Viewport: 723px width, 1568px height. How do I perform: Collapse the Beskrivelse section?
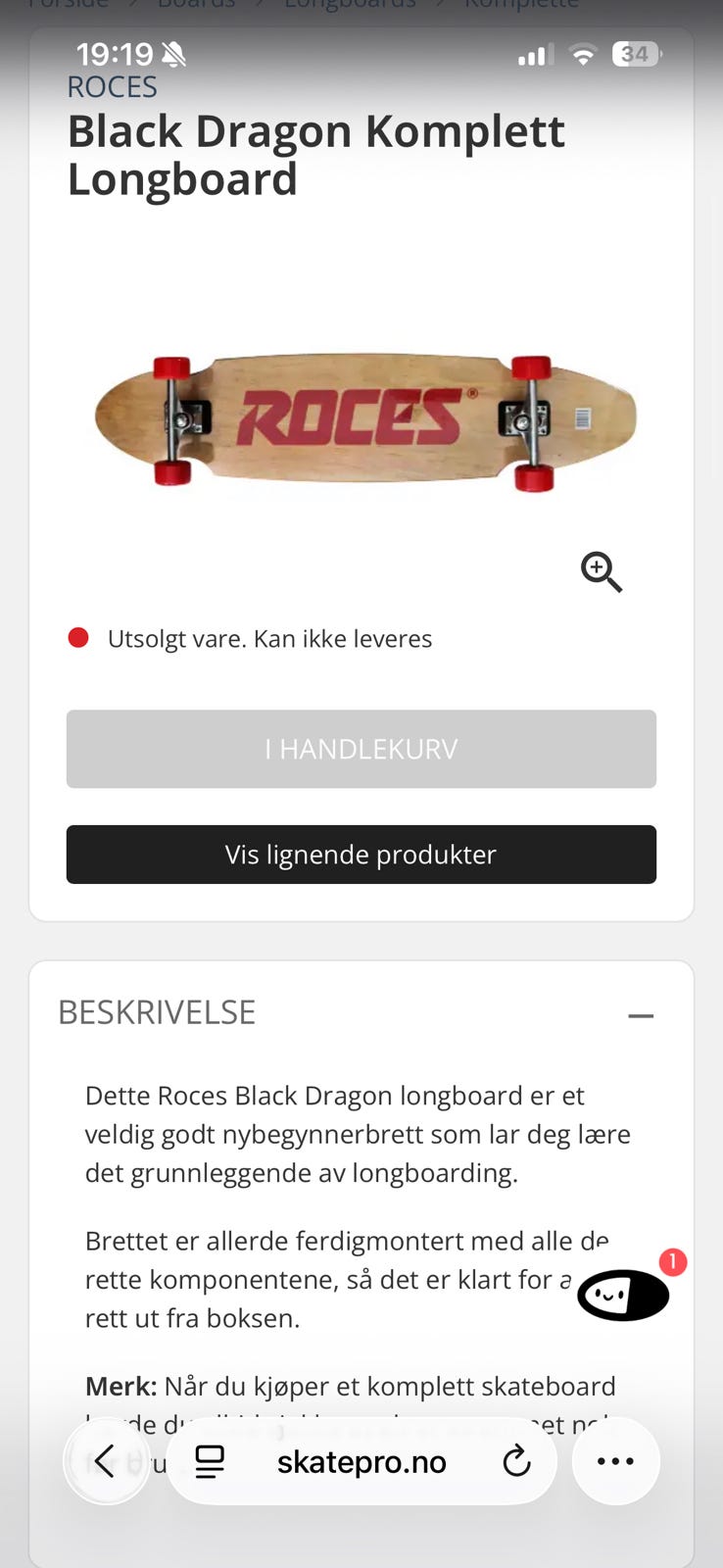641,1015
